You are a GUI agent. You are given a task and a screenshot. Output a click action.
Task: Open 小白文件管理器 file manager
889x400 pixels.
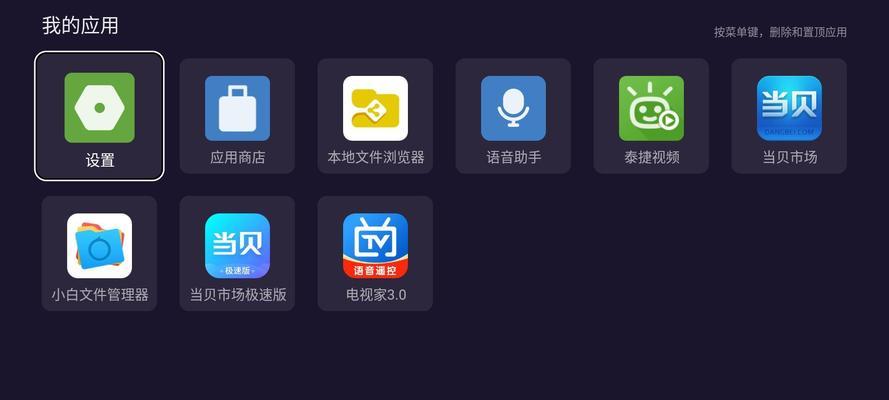coord(99,253)
